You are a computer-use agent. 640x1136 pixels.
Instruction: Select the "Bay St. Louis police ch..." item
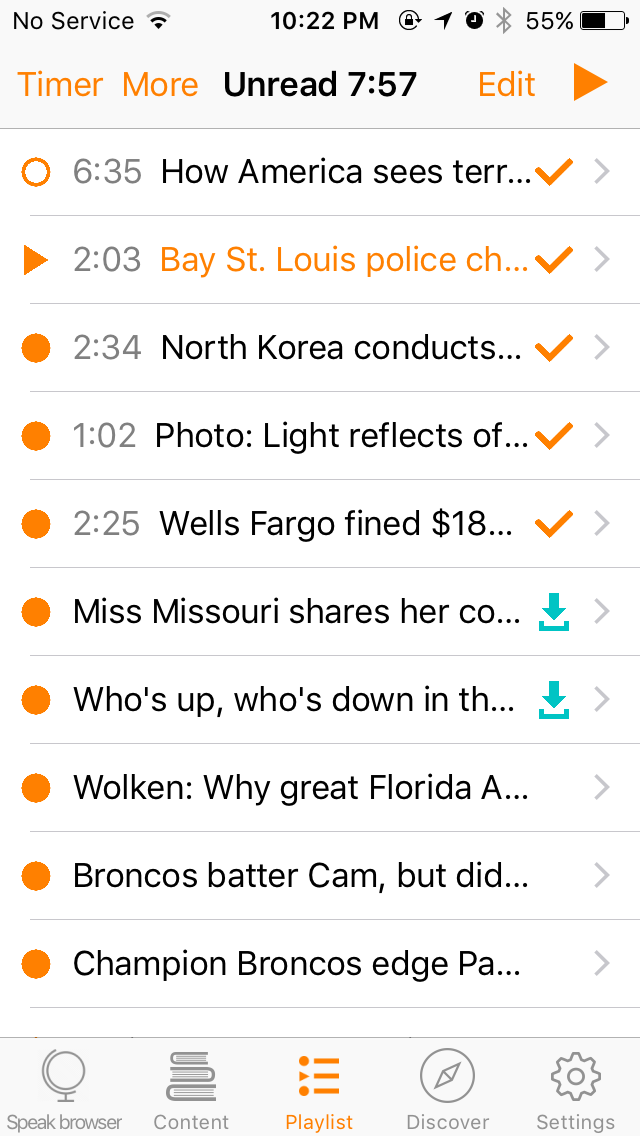tap(345, 260)
